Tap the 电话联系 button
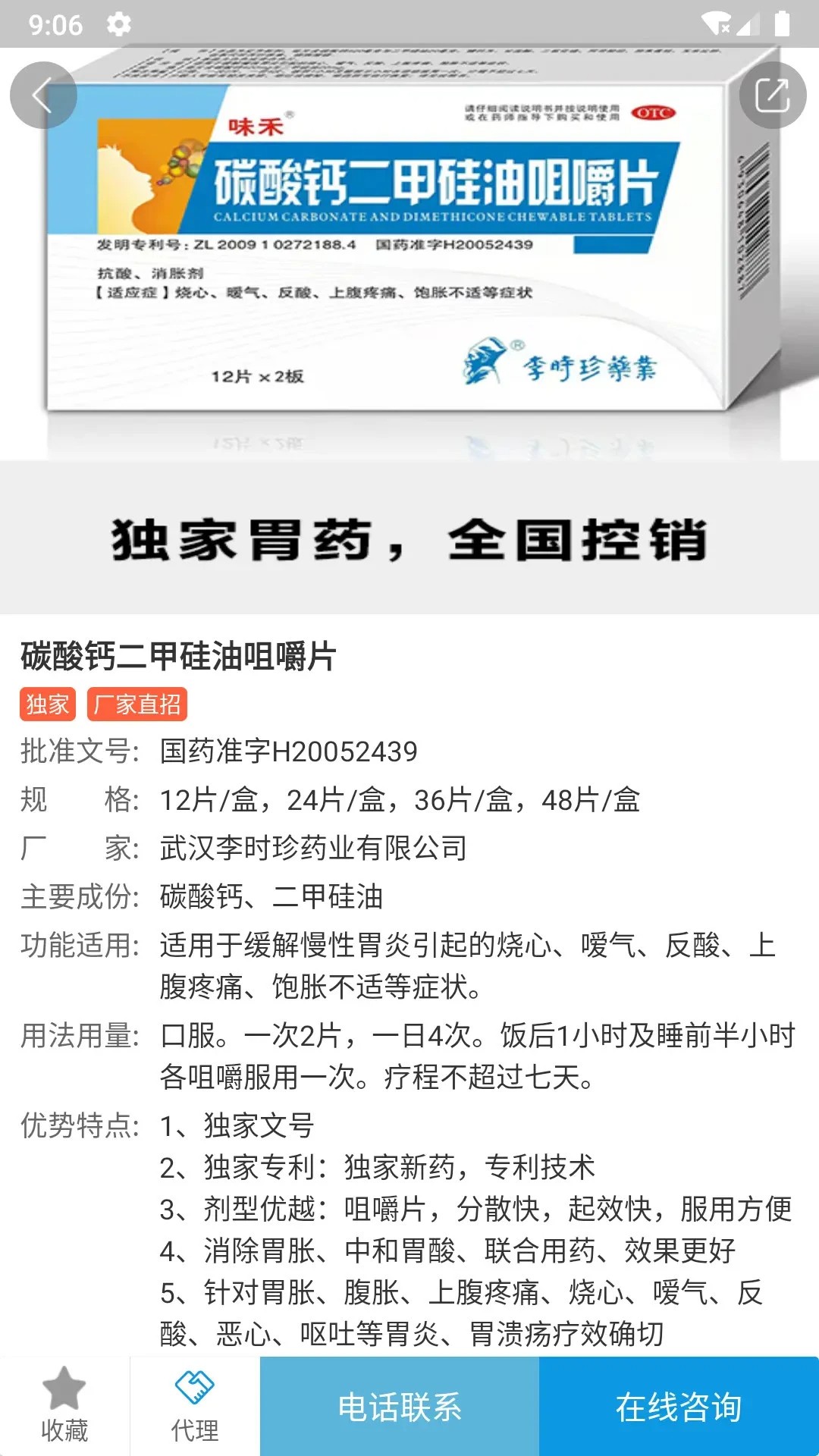Screen dimensions: 819x1456 tap(400, 1407)
